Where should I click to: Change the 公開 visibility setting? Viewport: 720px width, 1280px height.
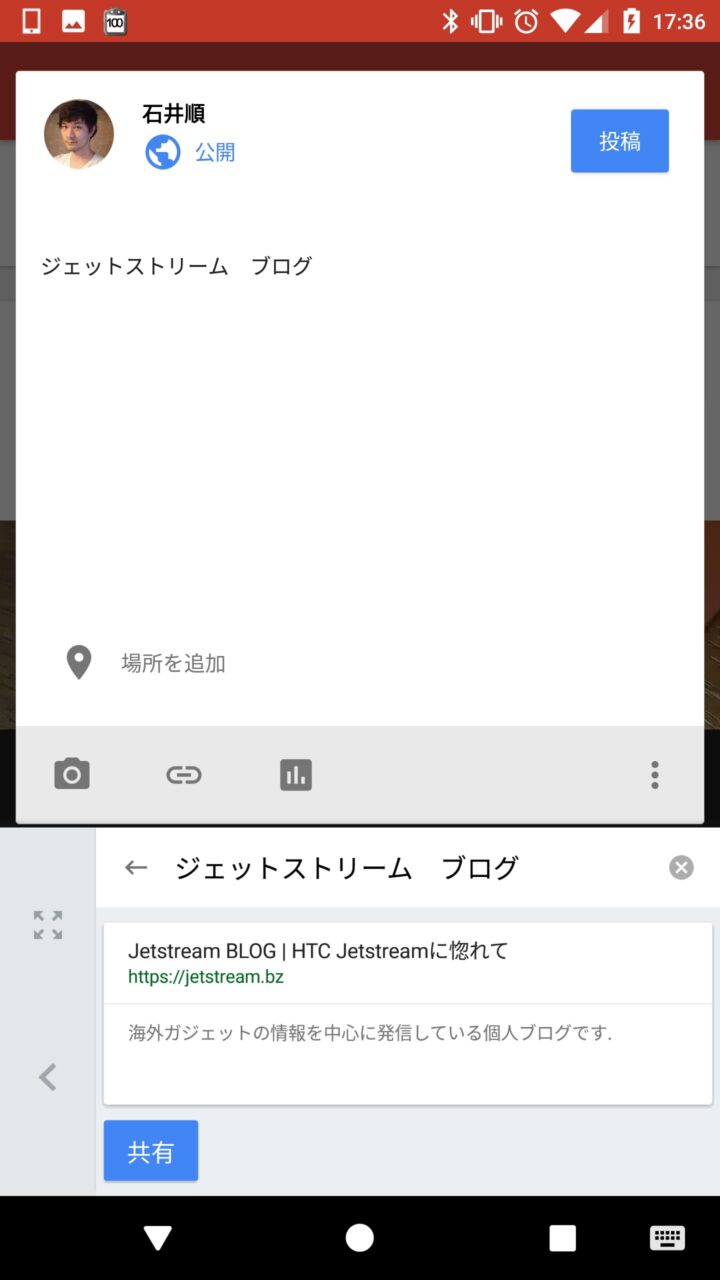click(214, 152)
